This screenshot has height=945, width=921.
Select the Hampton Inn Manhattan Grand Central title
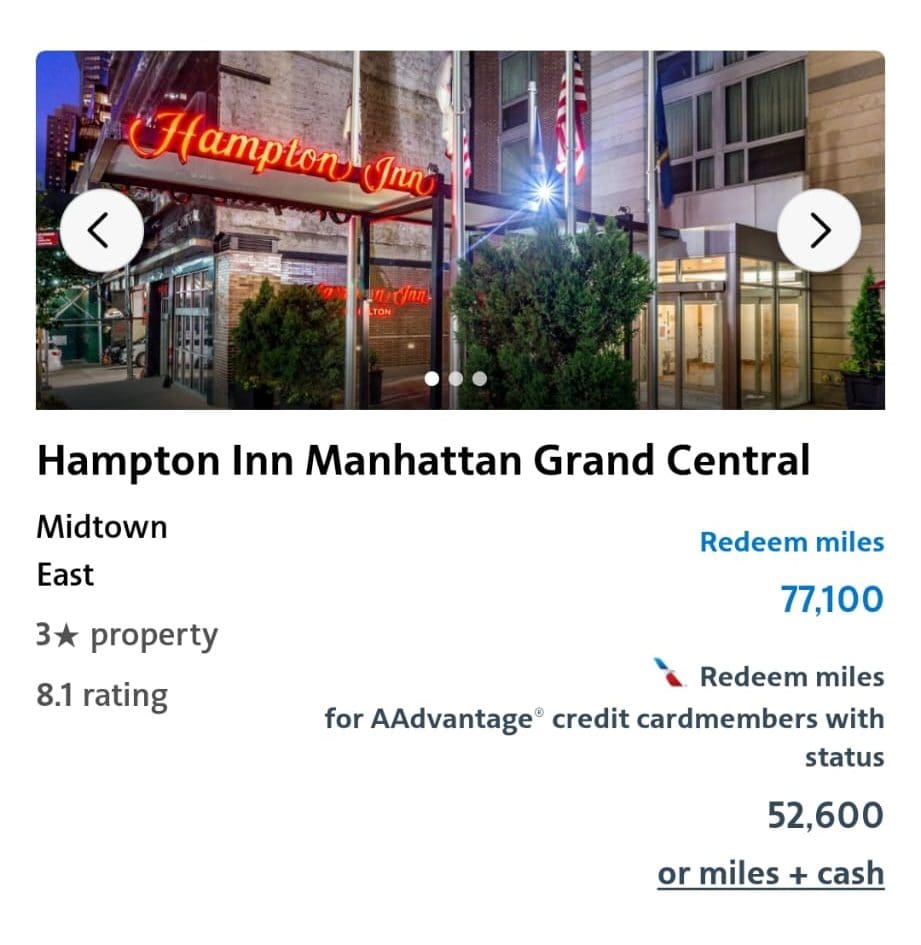click(x=425, y=461)
